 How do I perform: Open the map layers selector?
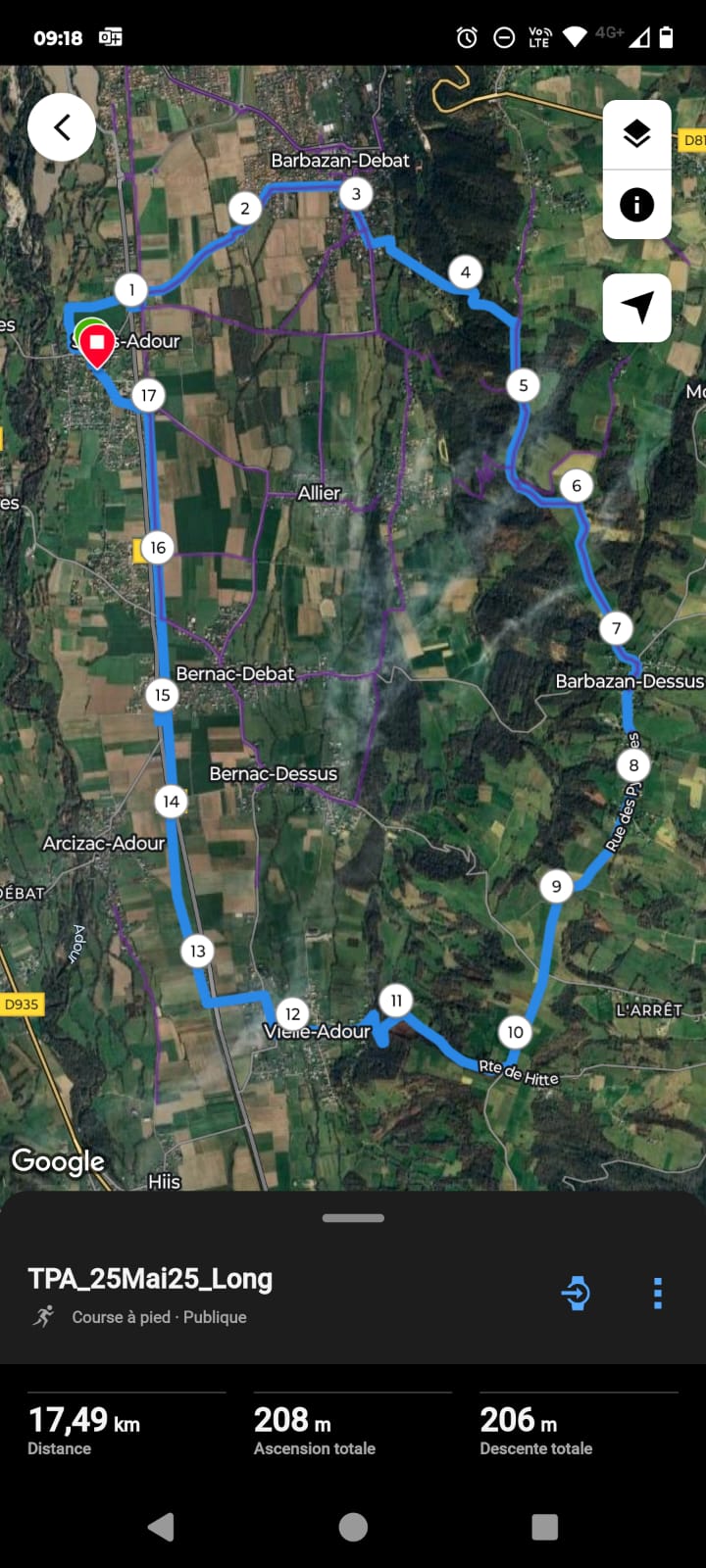coord(636,134)
